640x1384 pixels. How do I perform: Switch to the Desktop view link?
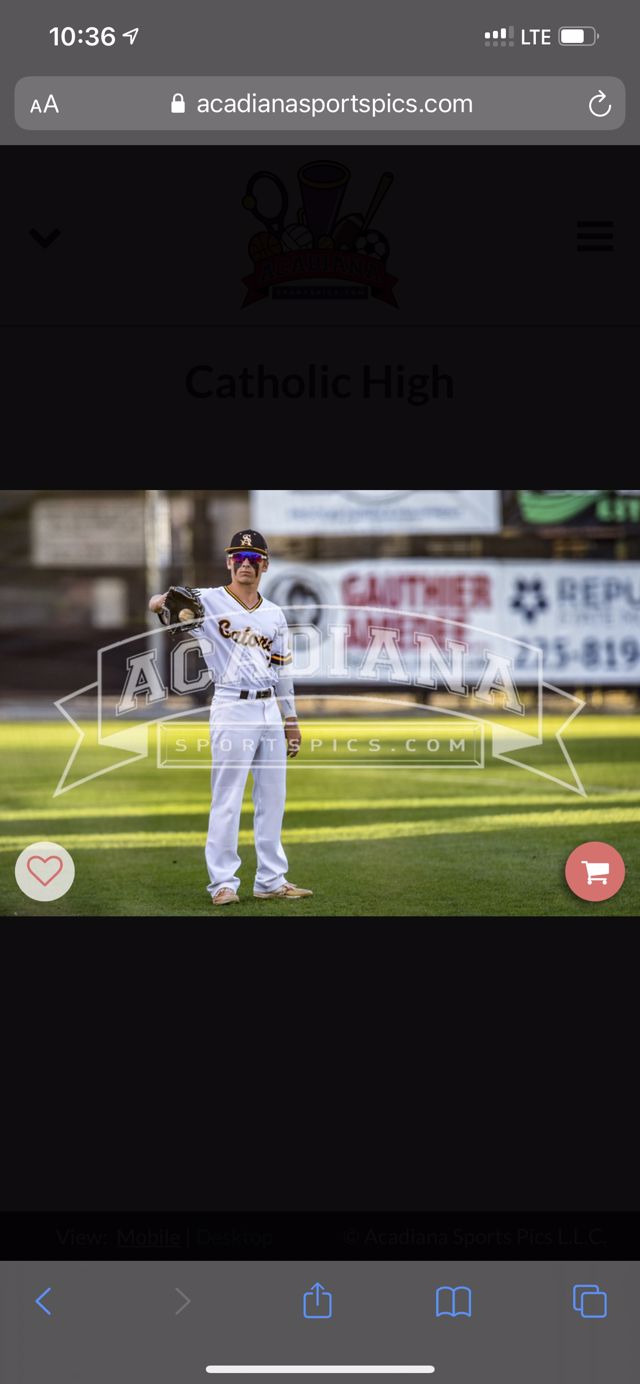pos(234,1237)
